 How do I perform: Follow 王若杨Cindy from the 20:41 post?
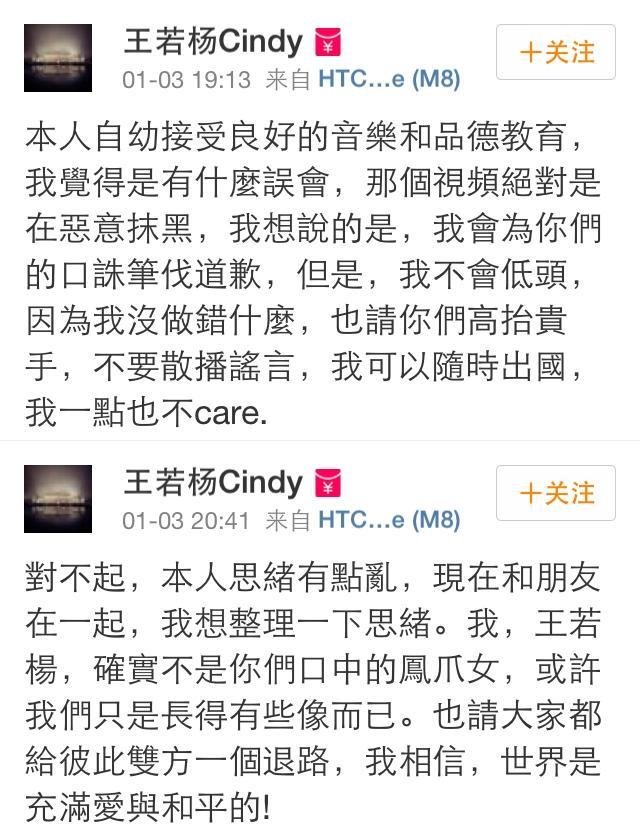point(557,493)
